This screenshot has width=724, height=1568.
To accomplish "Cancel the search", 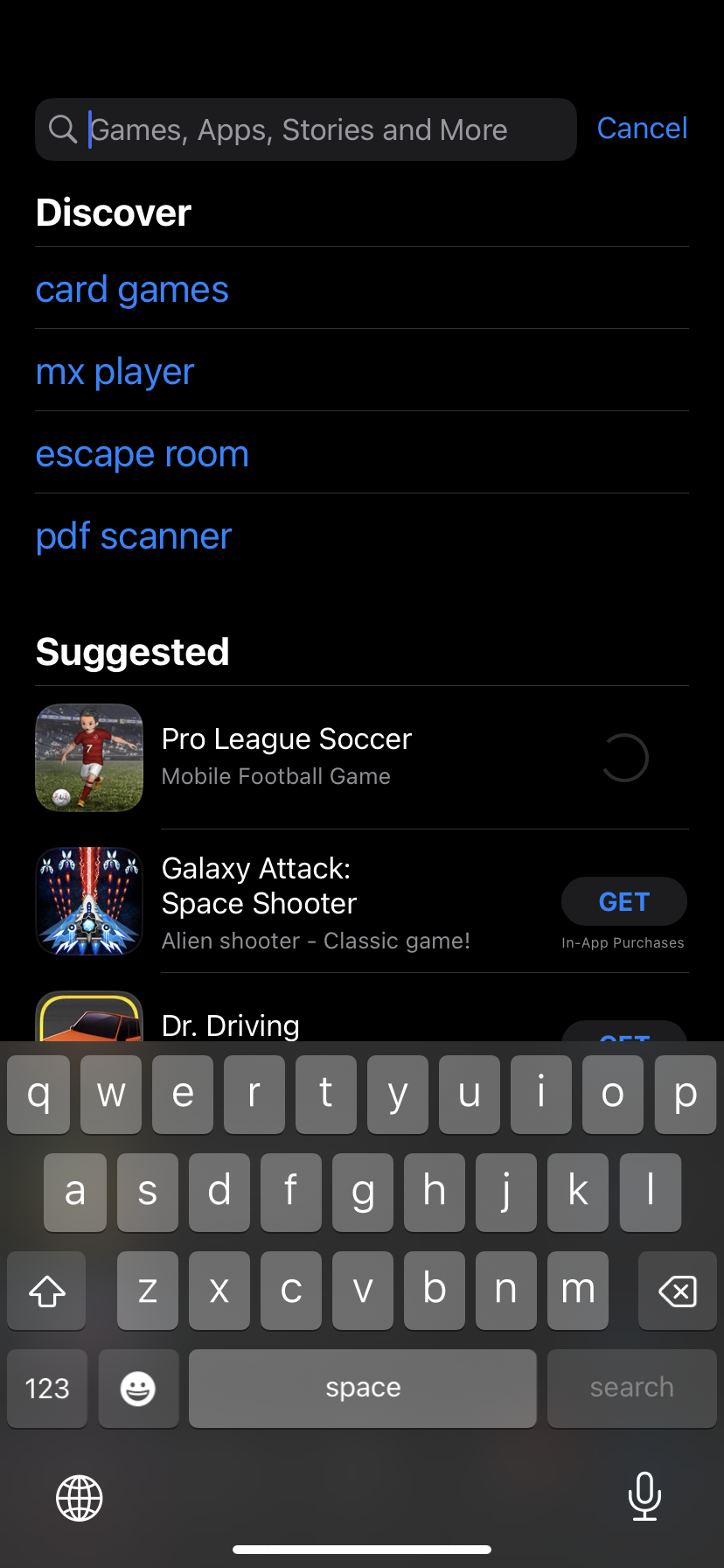I will point(642,129).
